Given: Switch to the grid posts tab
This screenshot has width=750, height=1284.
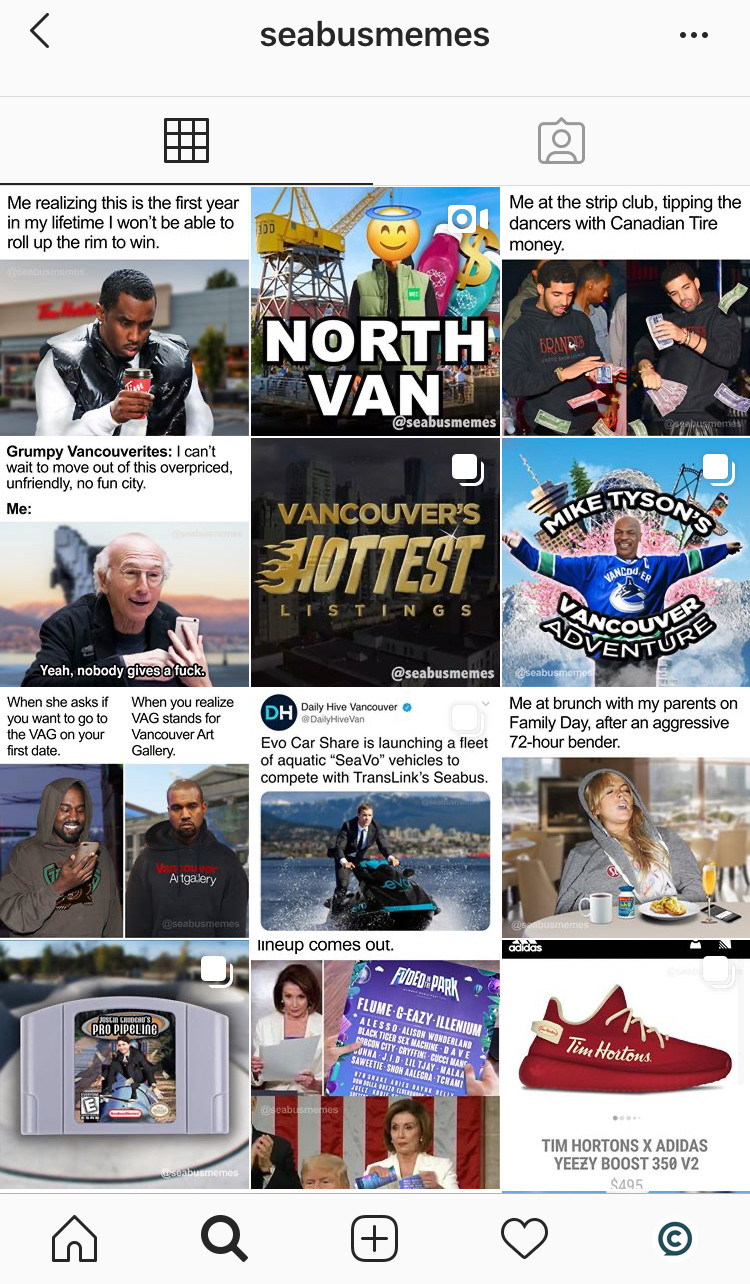Looking at the screenshot, I should pos(187,140).
